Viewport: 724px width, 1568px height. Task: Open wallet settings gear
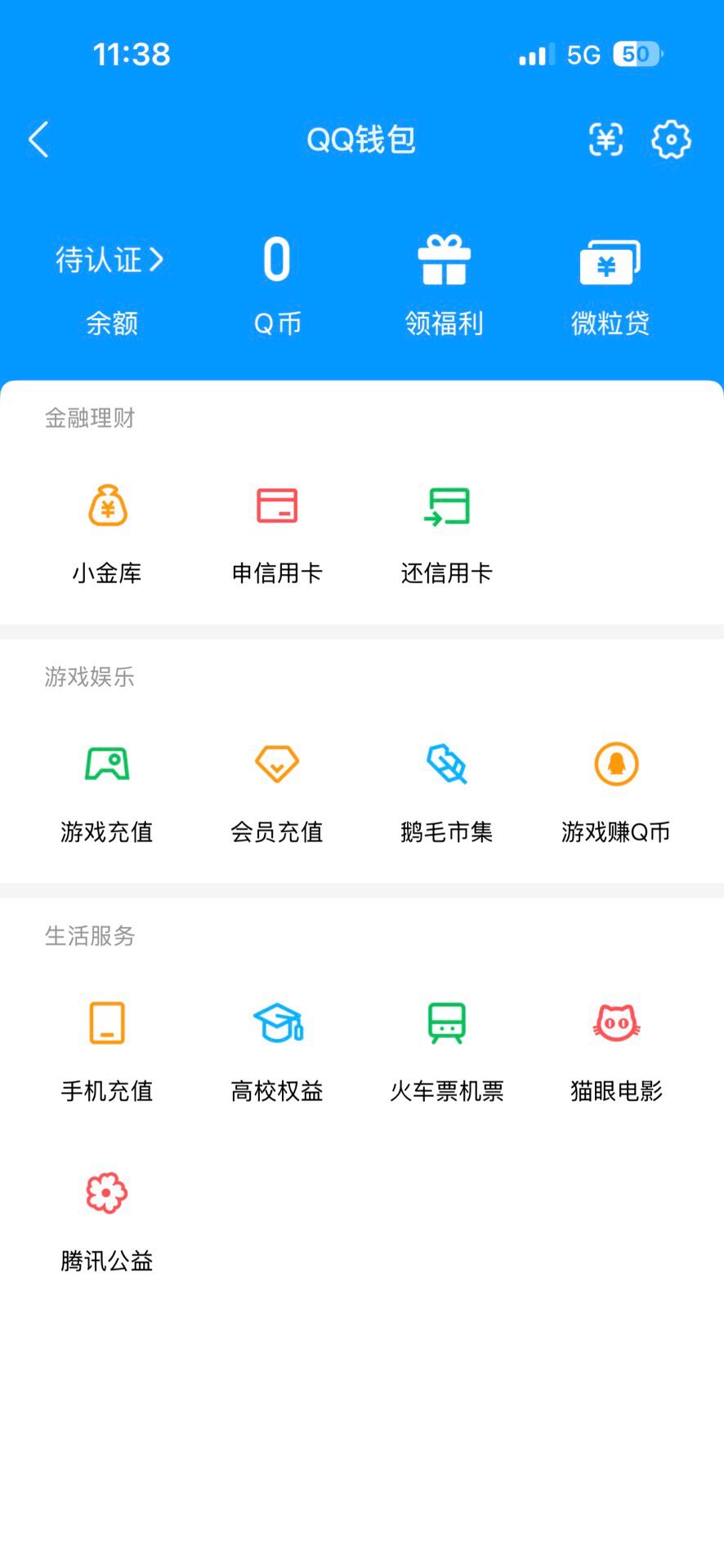(x=671, y=140)
